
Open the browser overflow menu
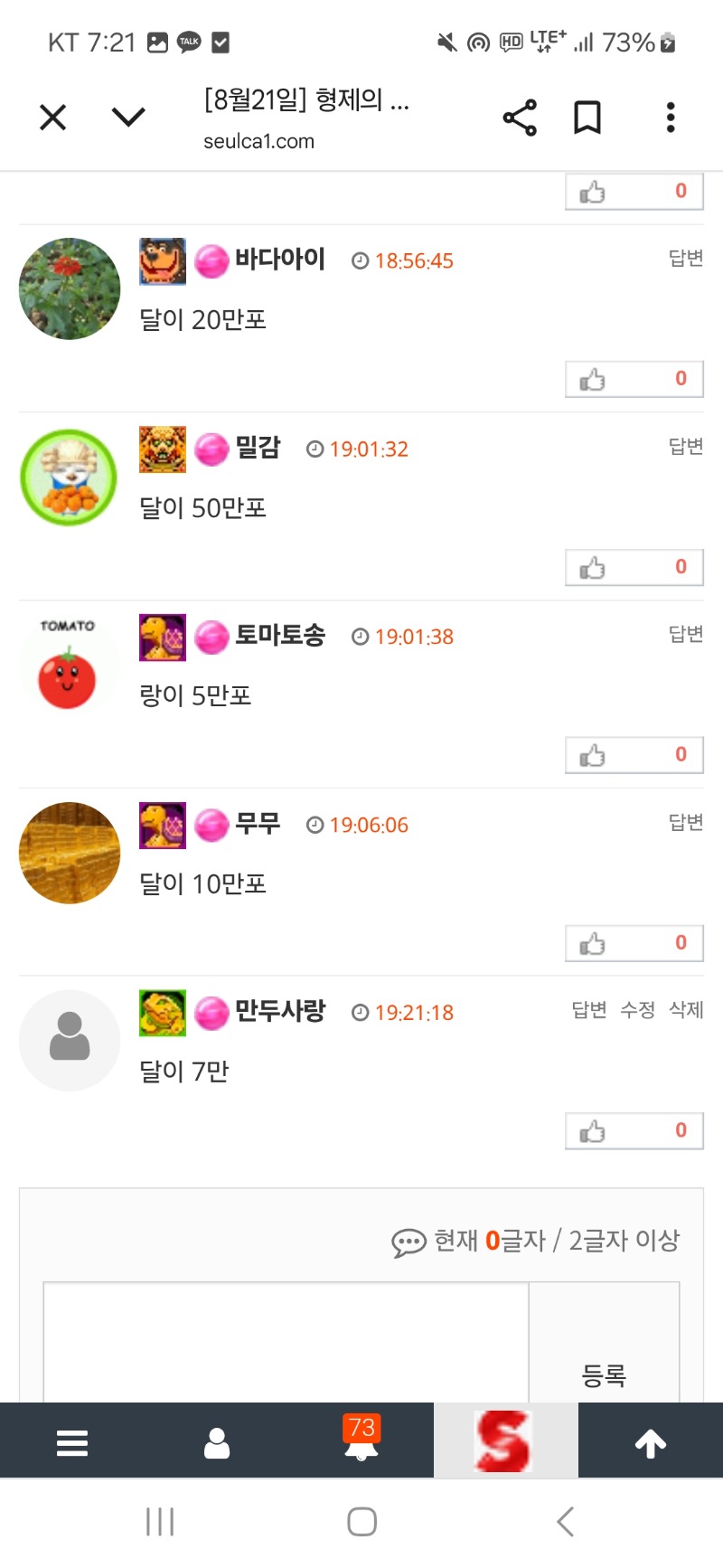point(670,118)
